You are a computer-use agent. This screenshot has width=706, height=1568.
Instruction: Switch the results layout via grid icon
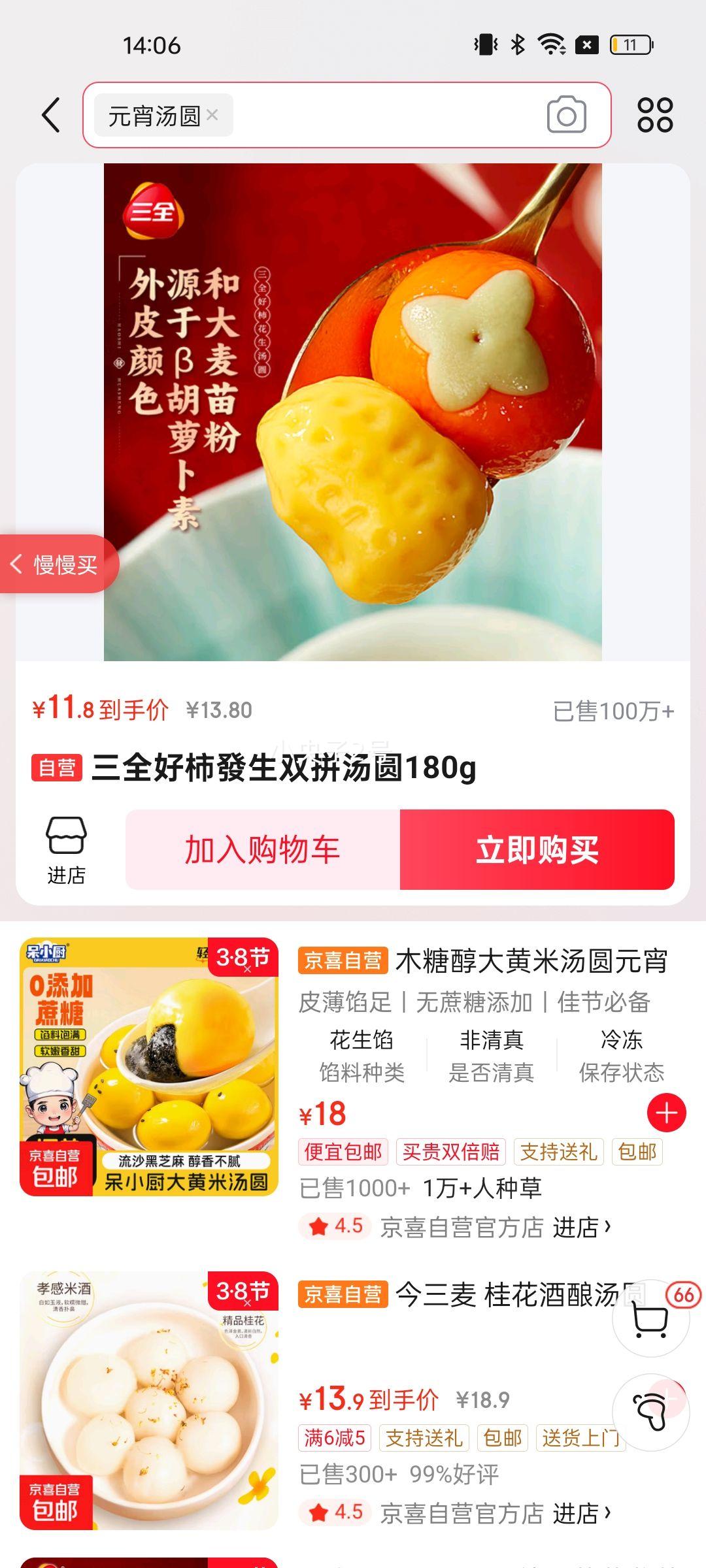point(655,115)
